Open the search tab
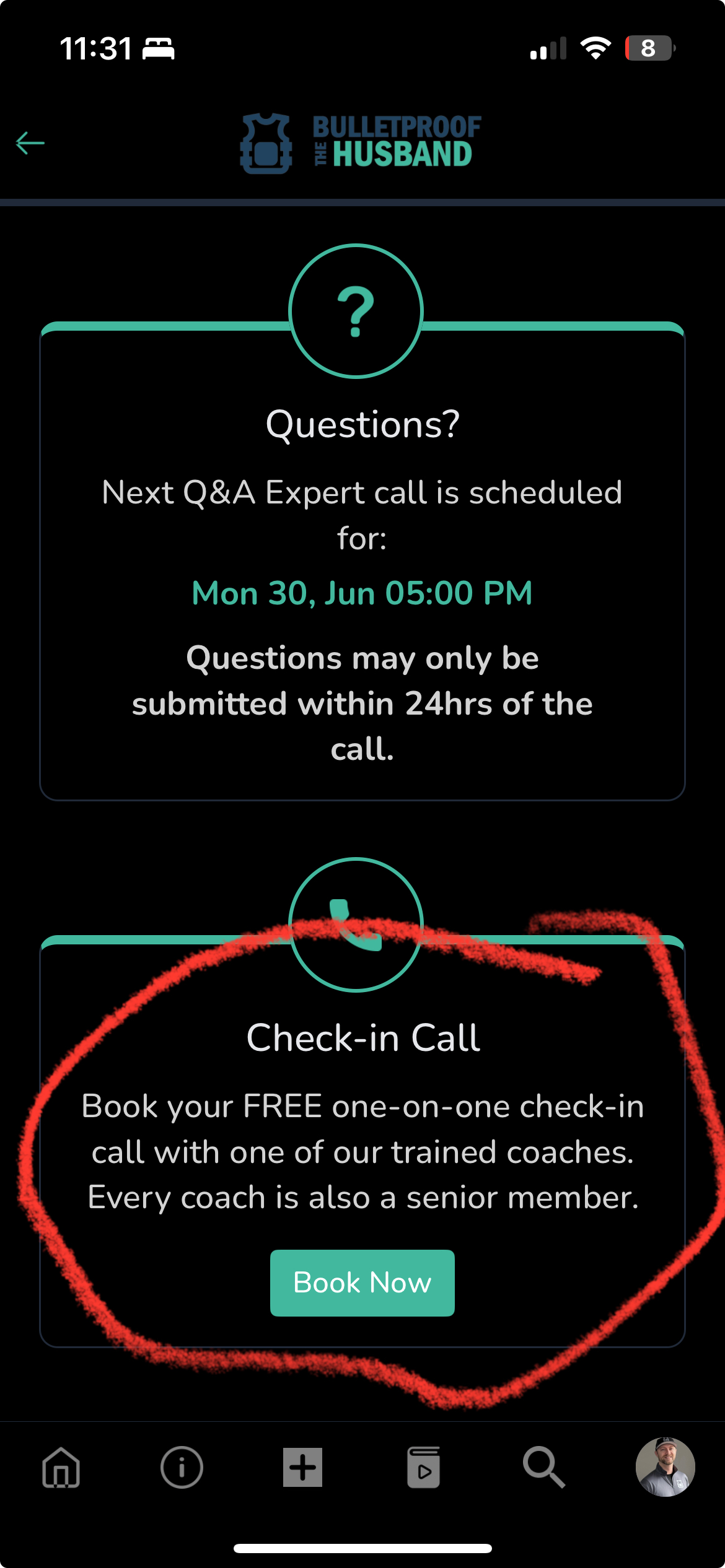The height and width of the screenshot is (1568, 725). [x=544, y=1467]
